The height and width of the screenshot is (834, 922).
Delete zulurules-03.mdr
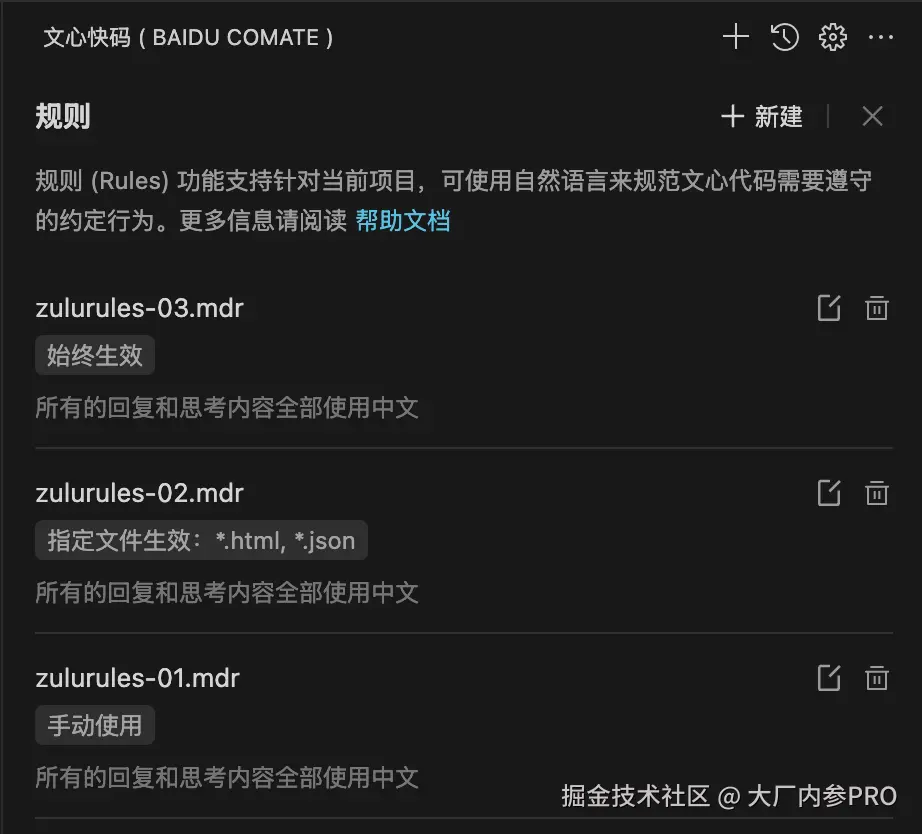click(876, 308)
